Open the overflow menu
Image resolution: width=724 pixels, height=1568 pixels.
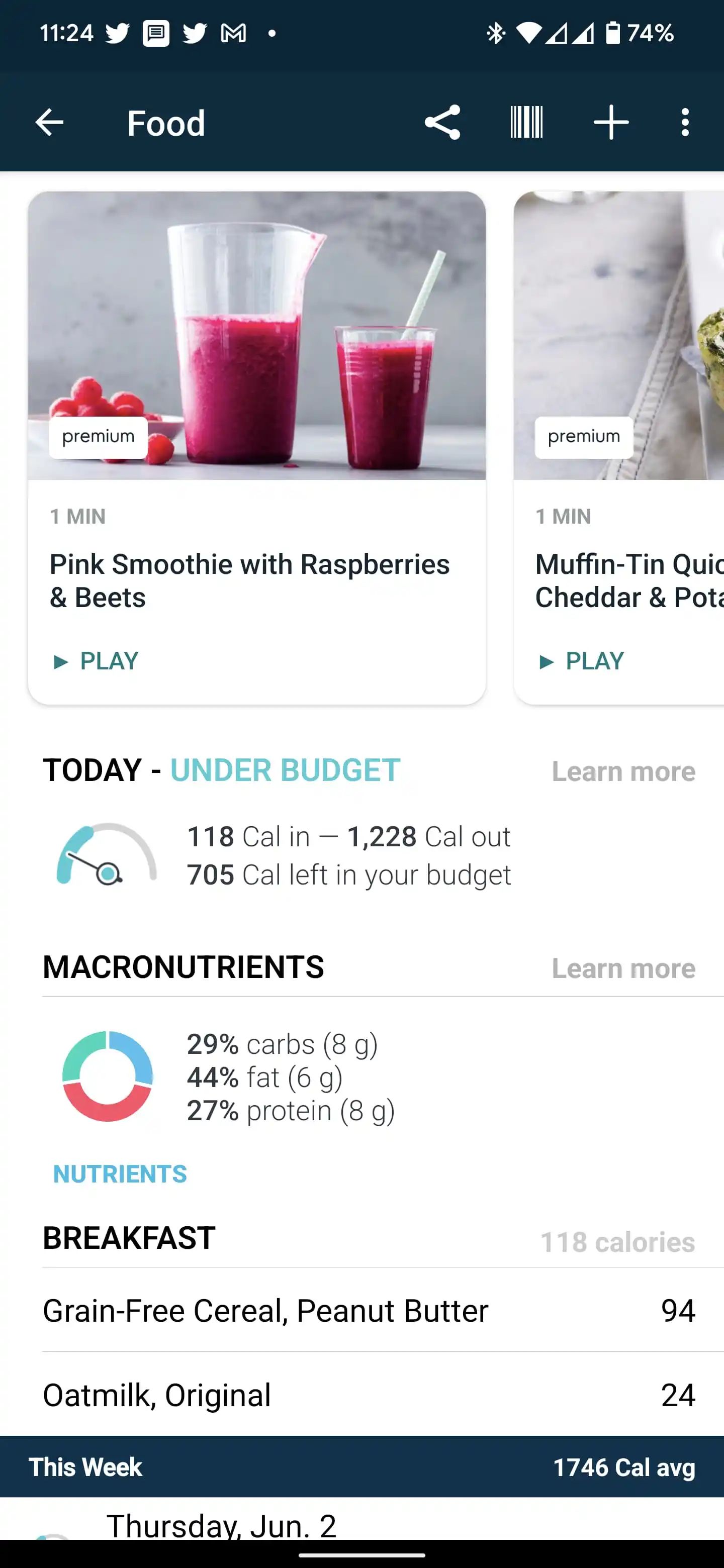pyautogui.click(x=684, y=122)
